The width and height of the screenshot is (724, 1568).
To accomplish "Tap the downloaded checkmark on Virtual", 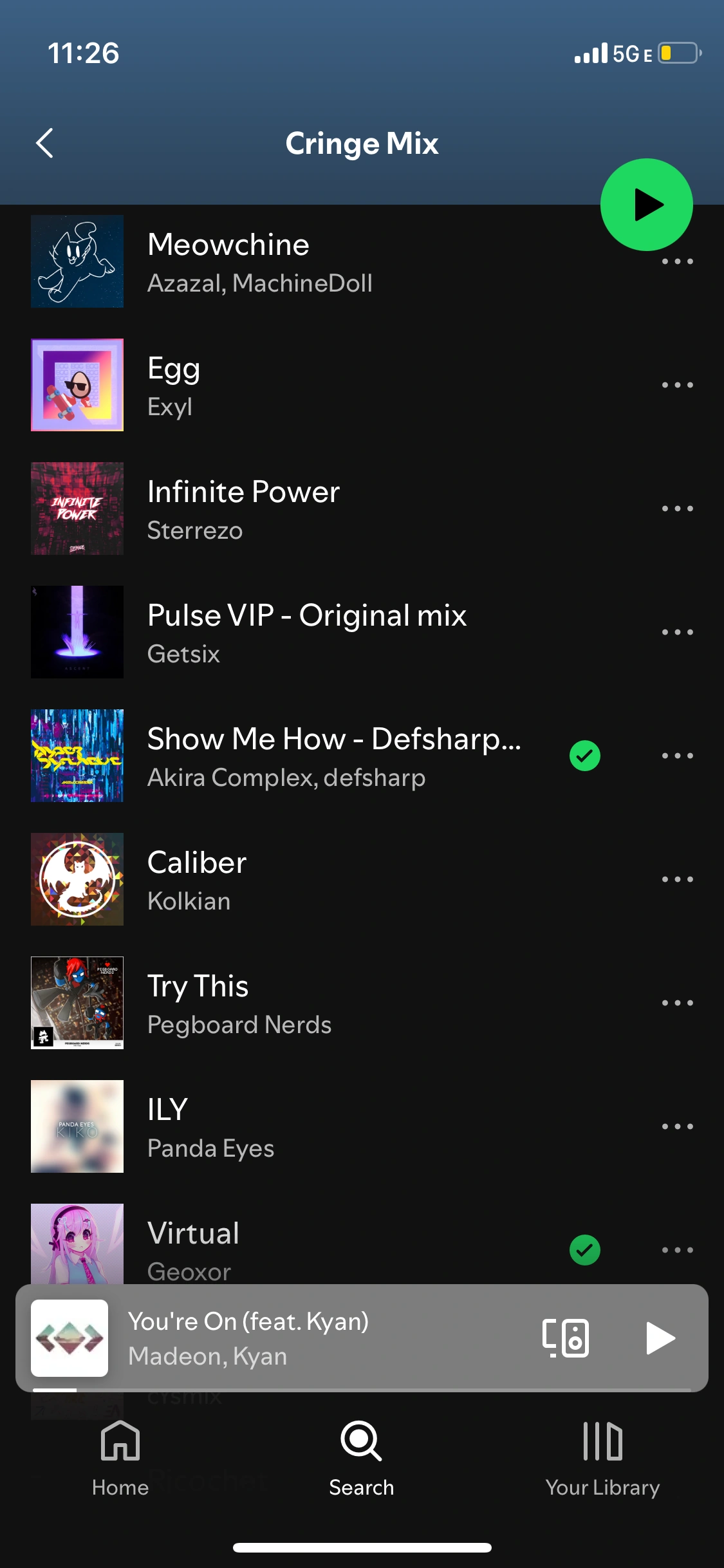I will click(584, 1249).
